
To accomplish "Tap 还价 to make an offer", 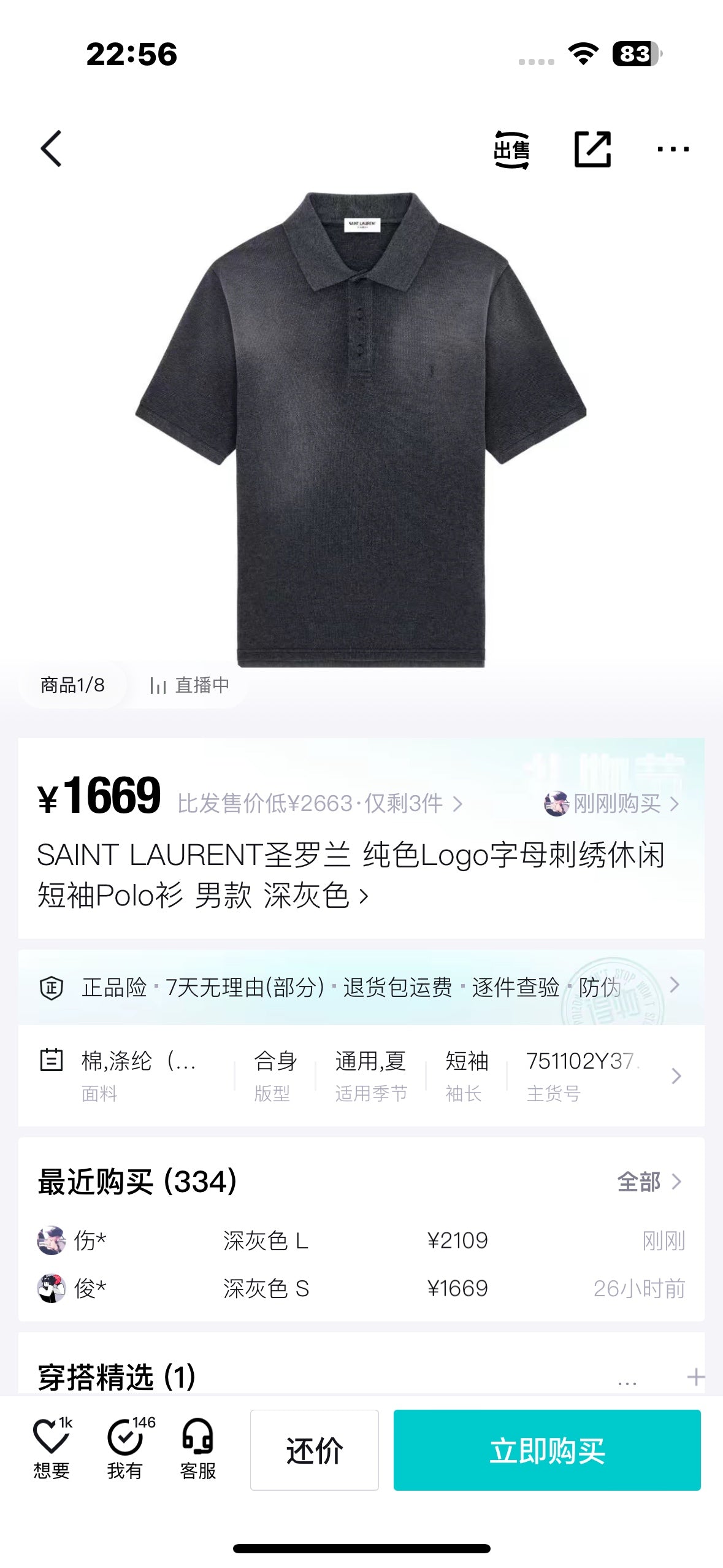I will tap(314, 1450).
